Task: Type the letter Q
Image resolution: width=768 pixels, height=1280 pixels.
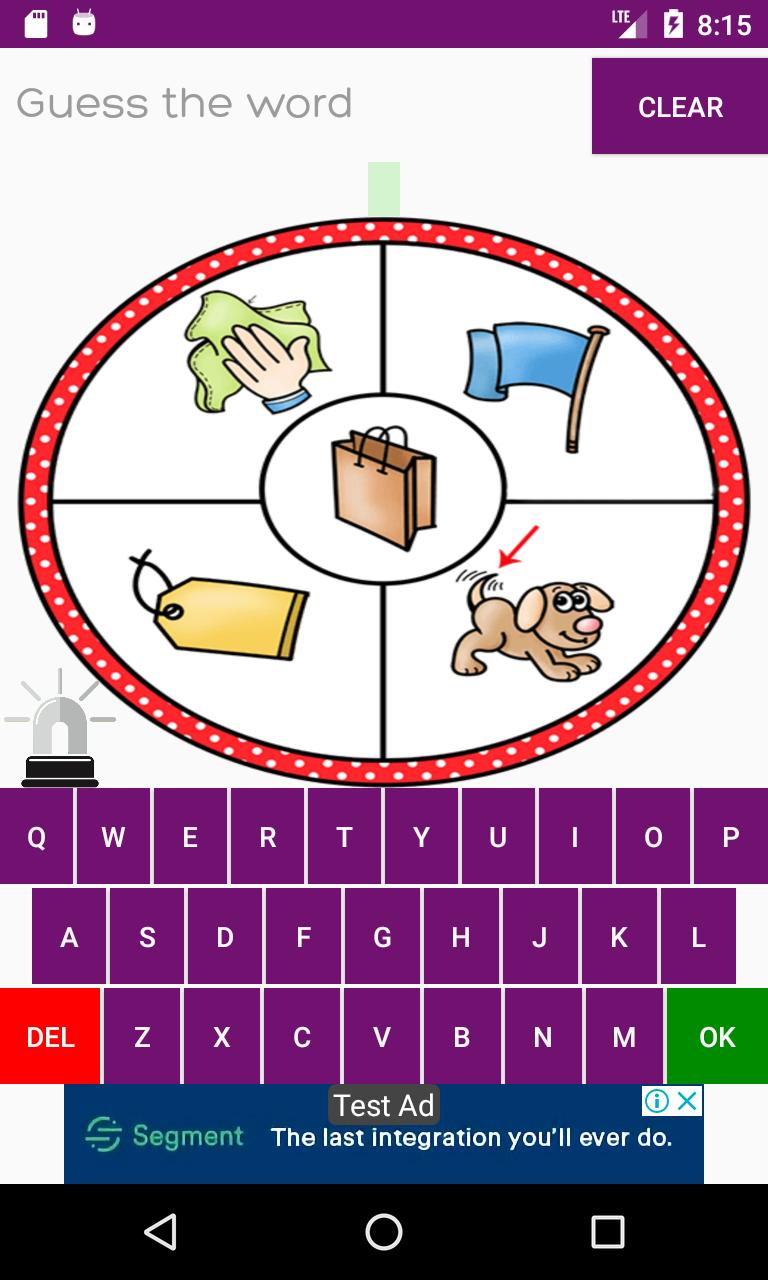Action: coord(36,837)
